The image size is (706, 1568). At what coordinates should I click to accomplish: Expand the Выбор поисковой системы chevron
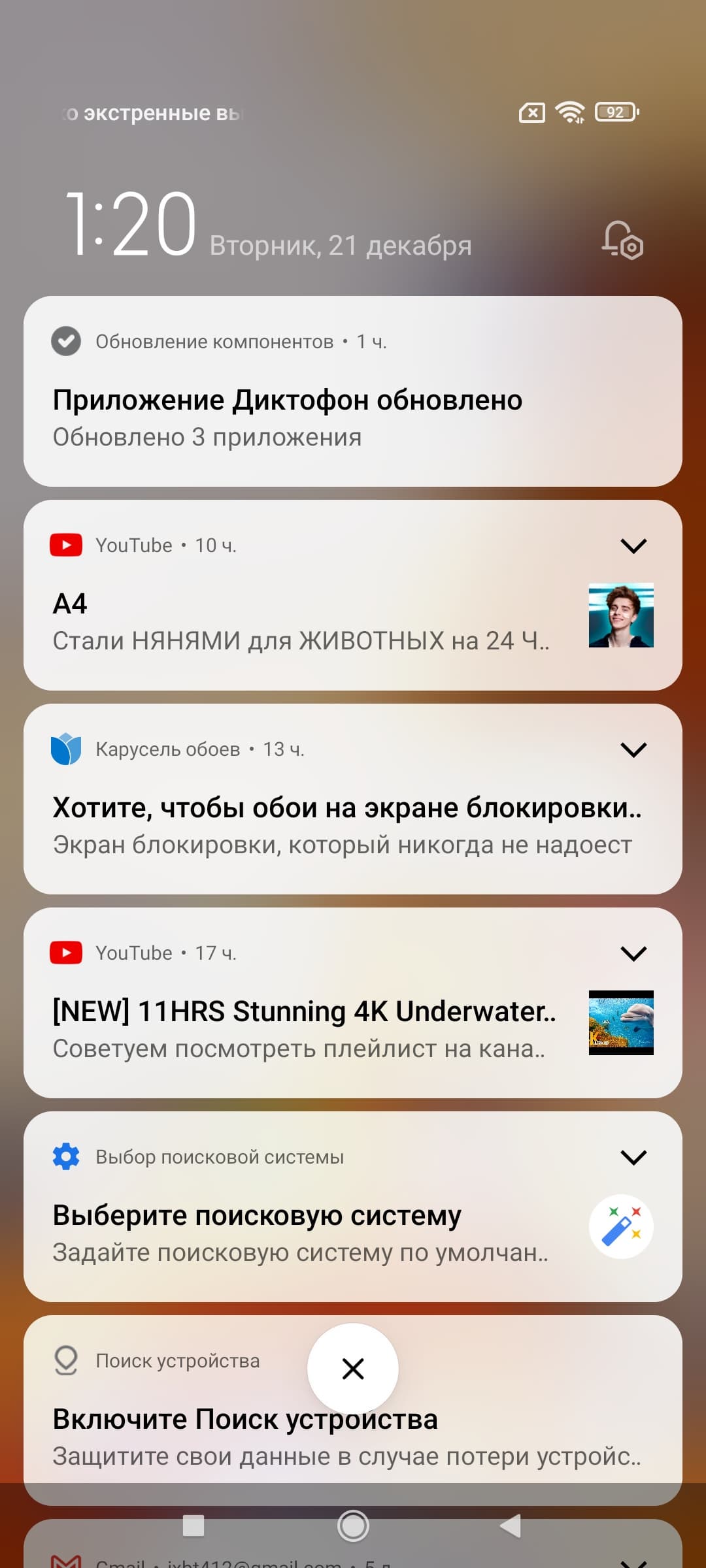[x=633, y=1157]
